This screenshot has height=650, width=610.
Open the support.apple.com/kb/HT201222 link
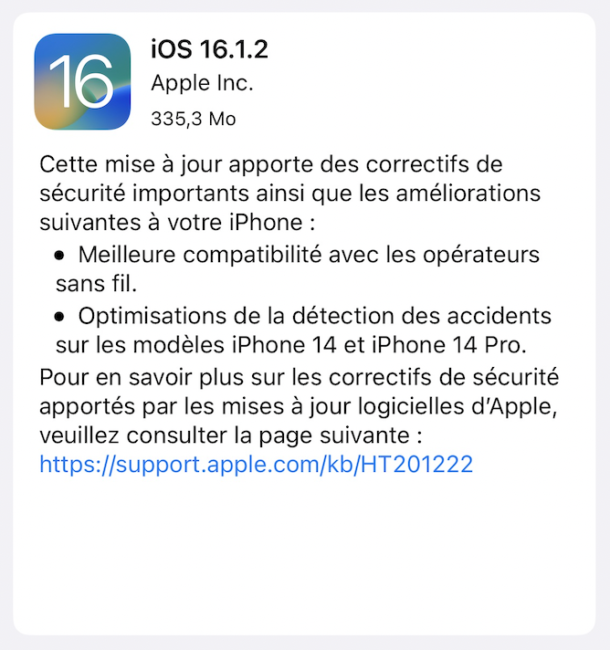[x=256, y=464]
